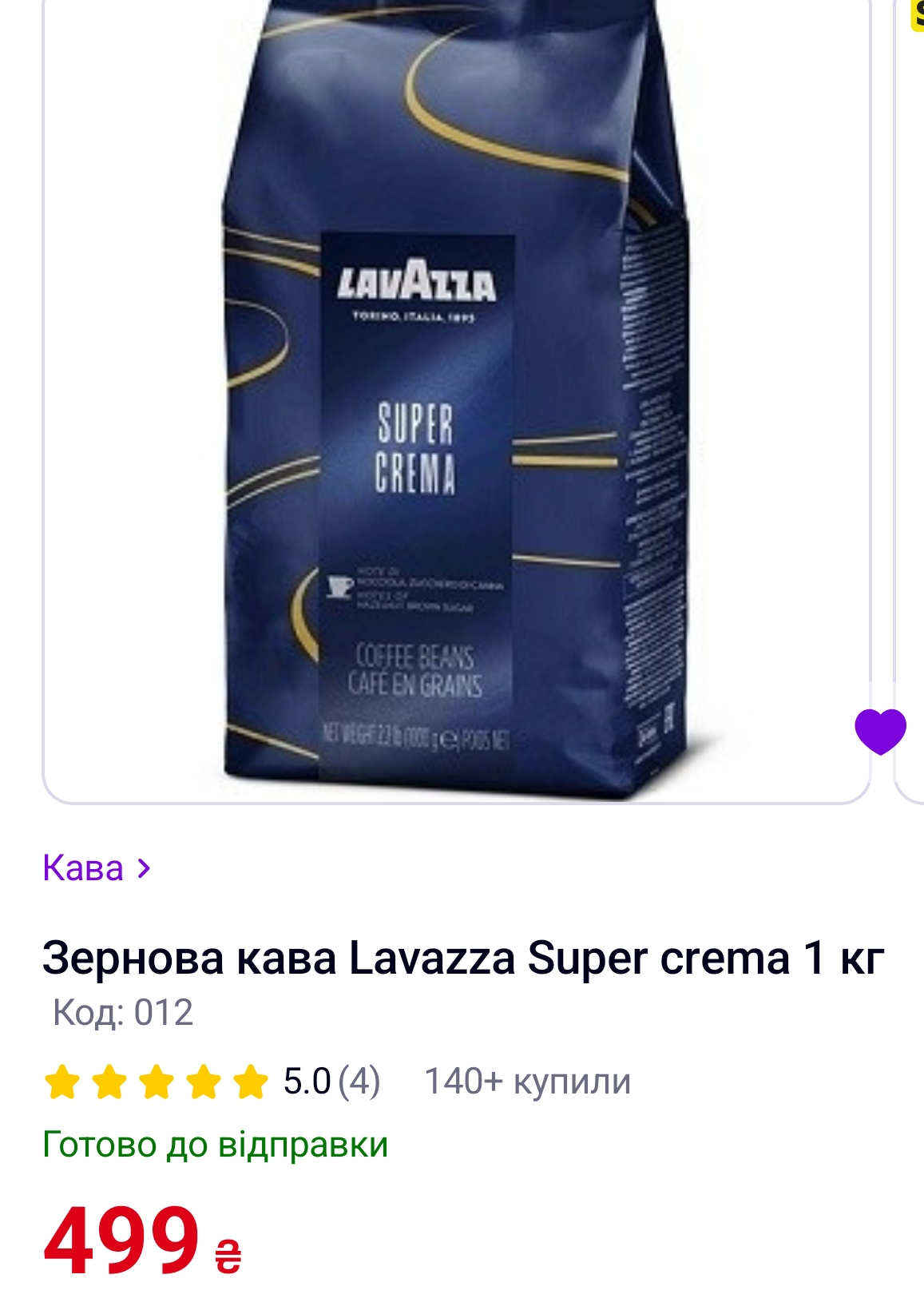The image size is (924, 1306).
Task: Open the Lavazza Super Crema product image
Action: coord(455,399)
